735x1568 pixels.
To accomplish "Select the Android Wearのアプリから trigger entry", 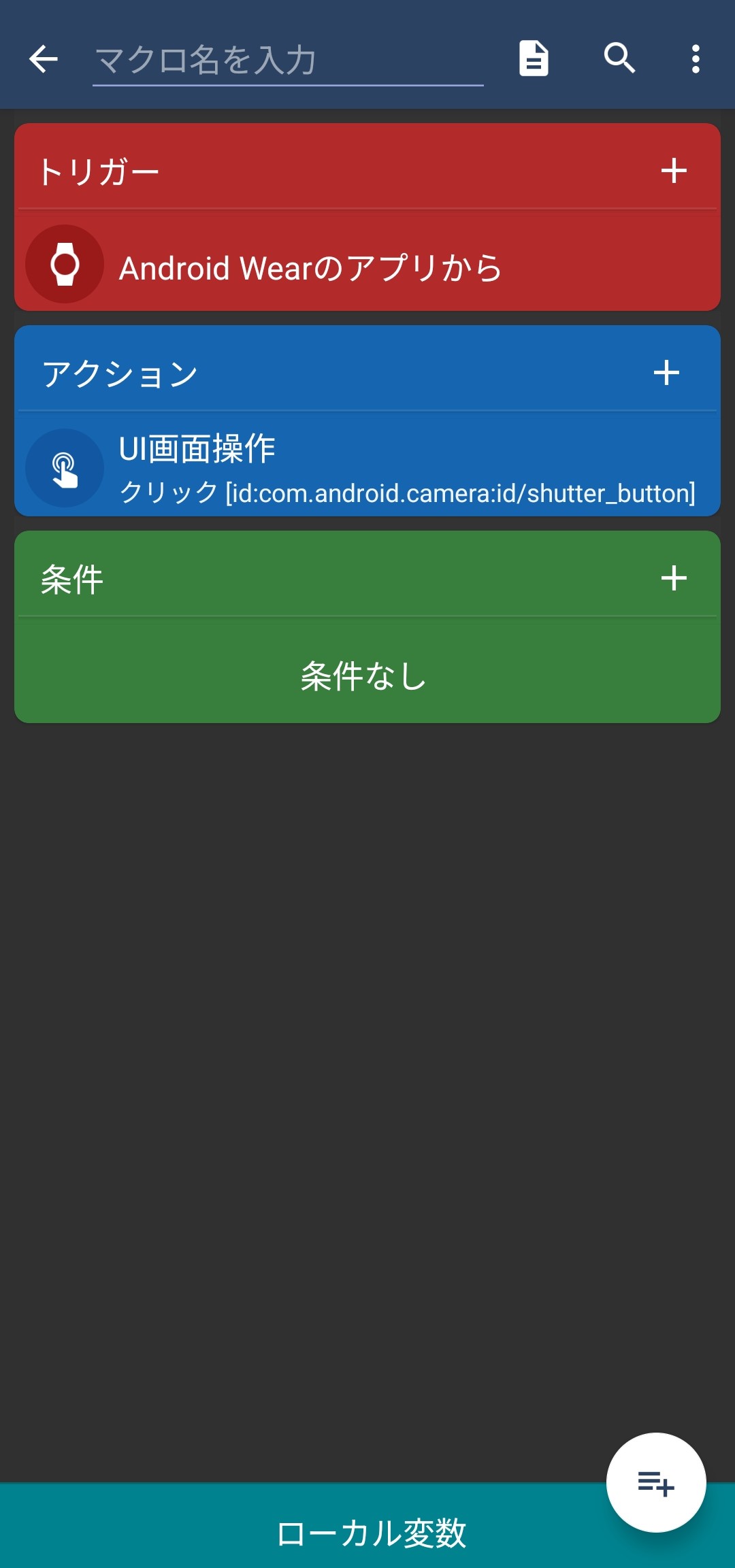I will 310,267.
